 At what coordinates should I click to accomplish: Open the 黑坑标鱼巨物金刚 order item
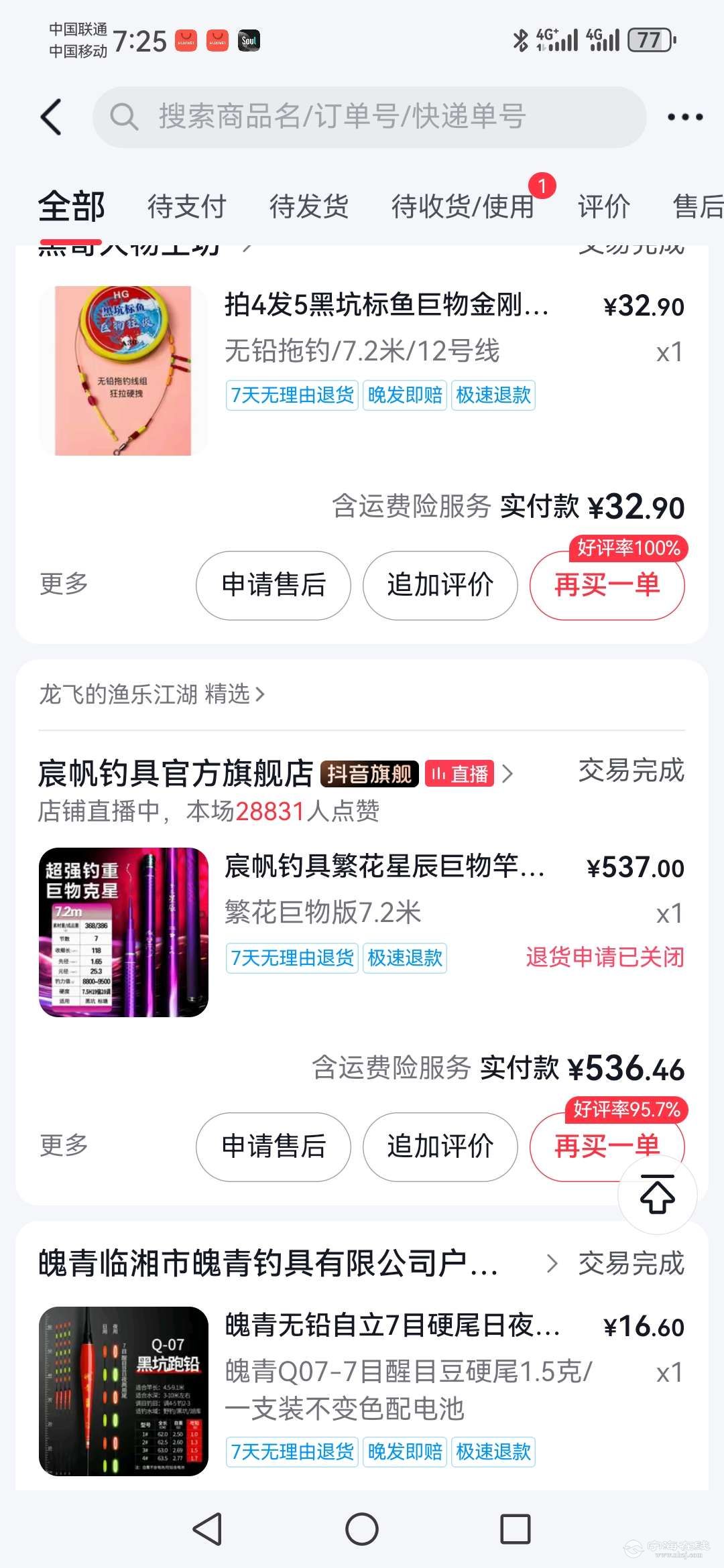(385, 305)
